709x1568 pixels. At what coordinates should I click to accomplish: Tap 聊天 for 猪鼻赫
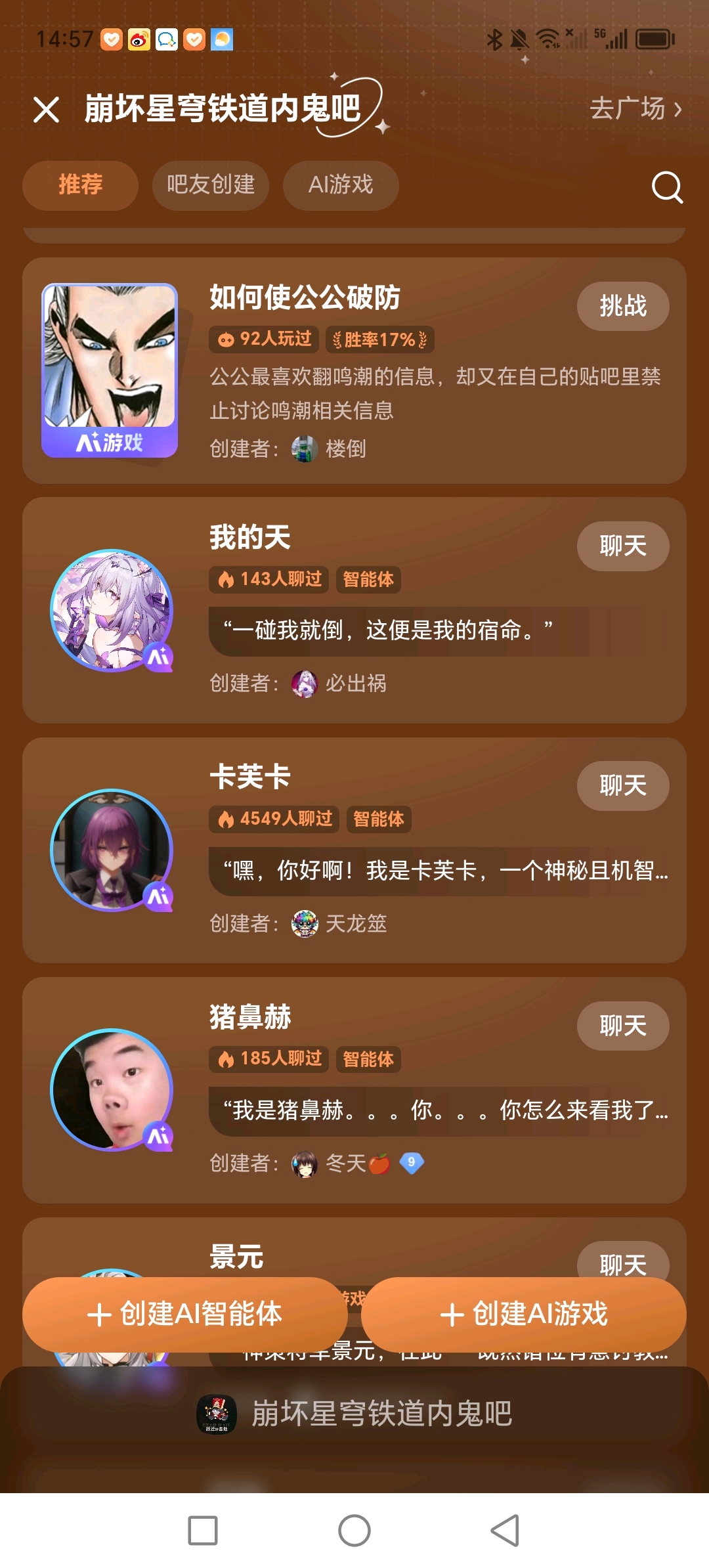point(623,1026)
